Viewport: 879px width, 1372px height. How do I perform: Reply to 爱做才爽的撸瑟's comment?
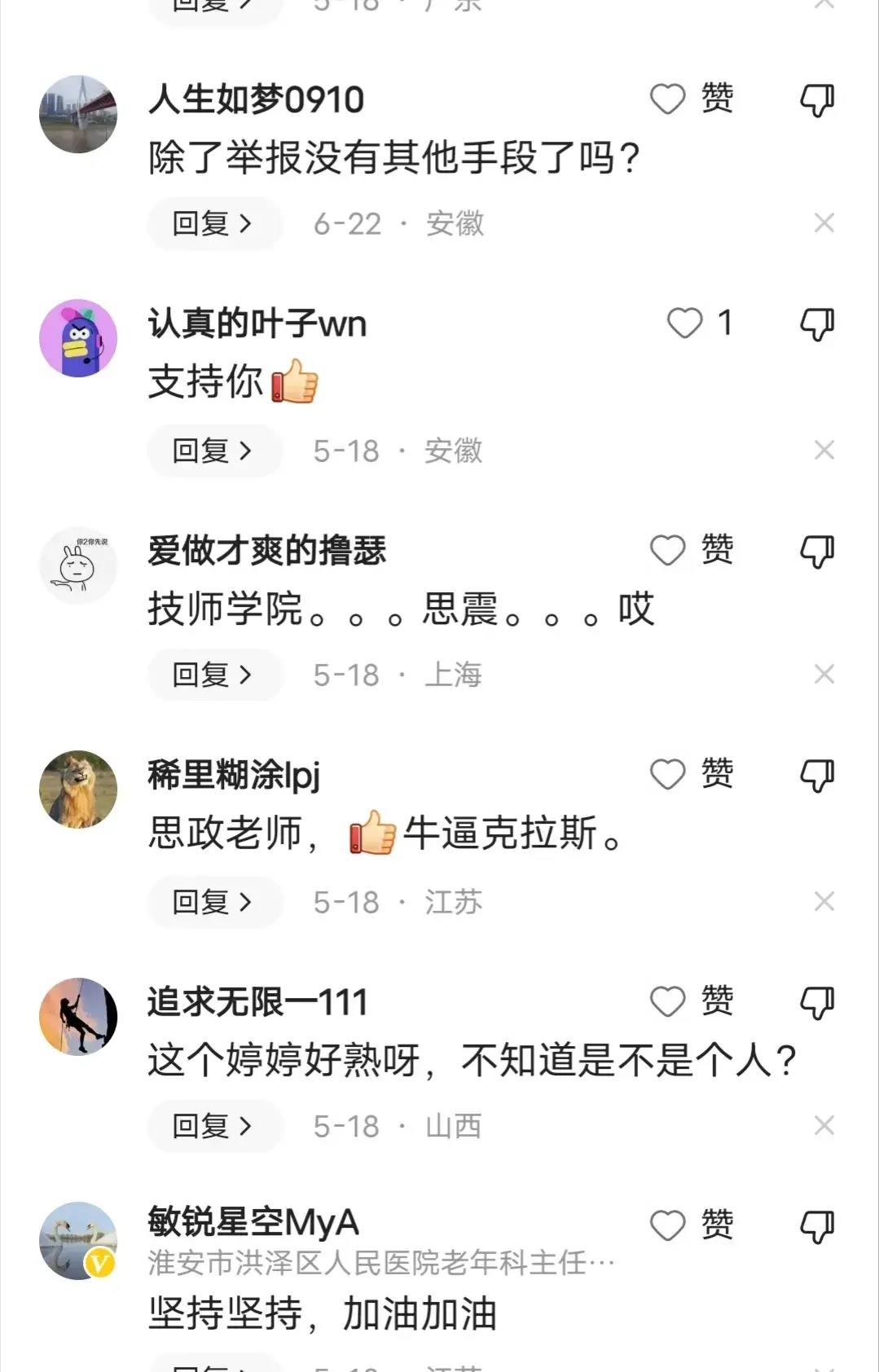point(213,675)
